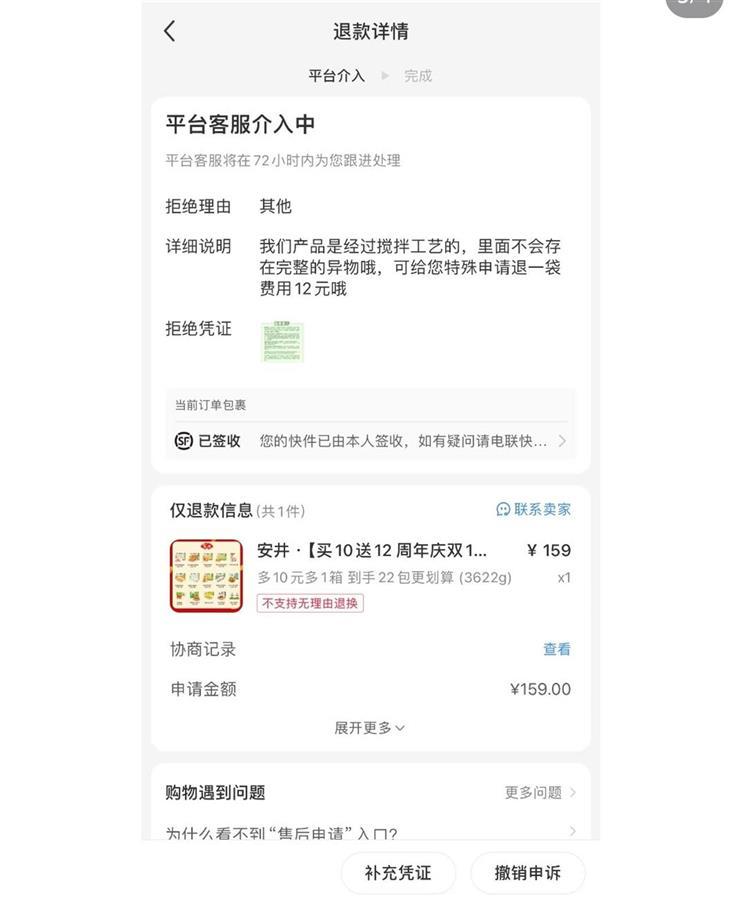View the 拒绝凭证 evidence image
Viewport: 743px width, 900px height.
coord(282,342)
